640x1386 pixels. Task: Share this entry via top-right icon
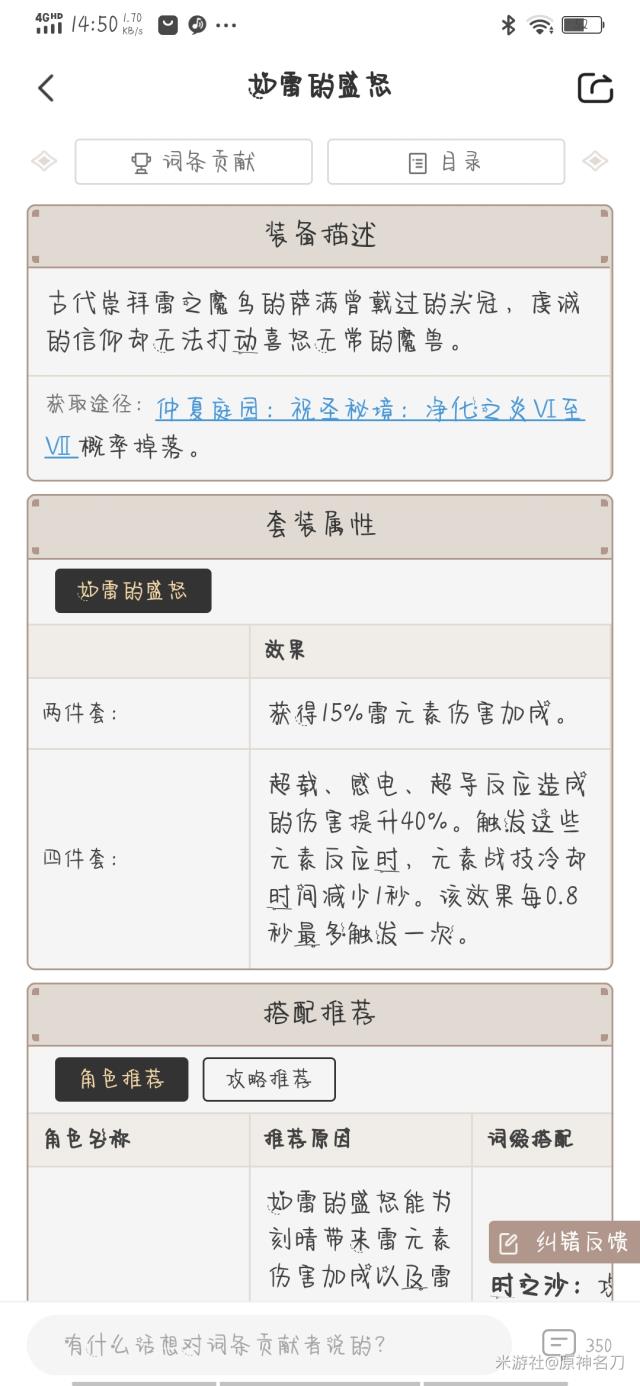595,88
